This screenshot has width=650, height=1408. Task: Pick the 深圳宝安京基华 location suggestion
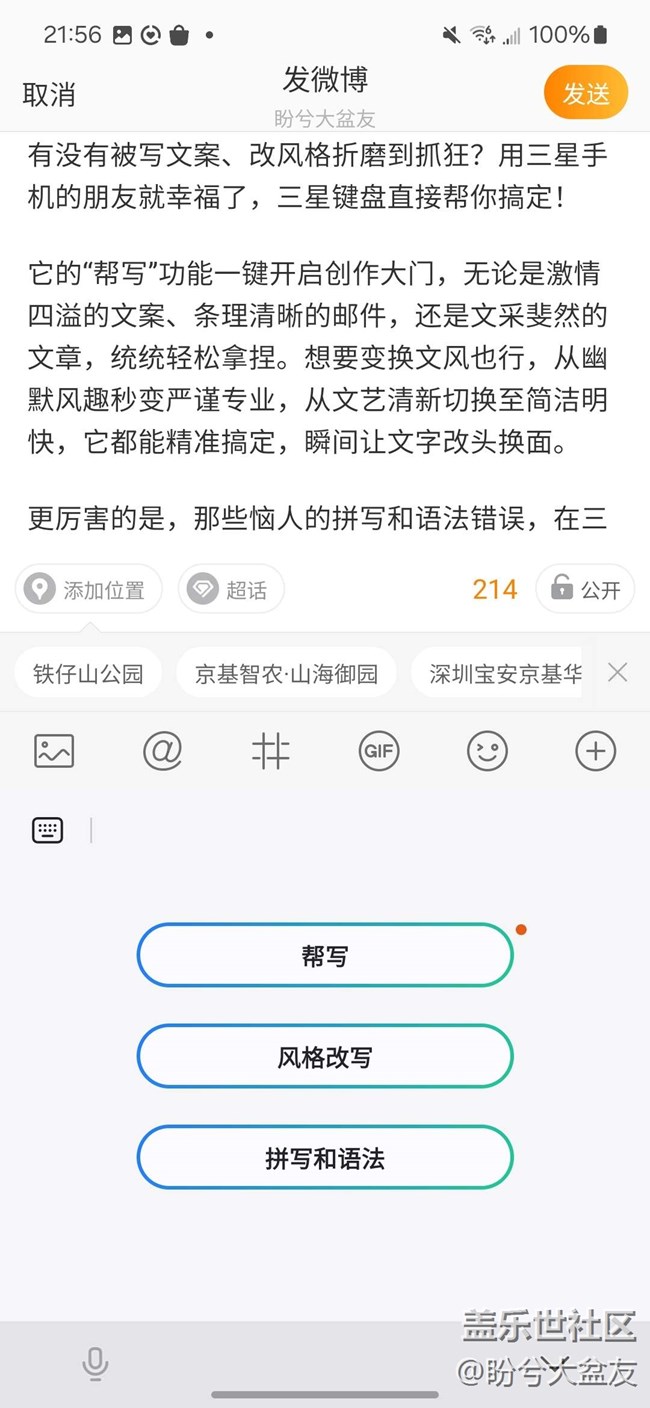tap(497, 674)
